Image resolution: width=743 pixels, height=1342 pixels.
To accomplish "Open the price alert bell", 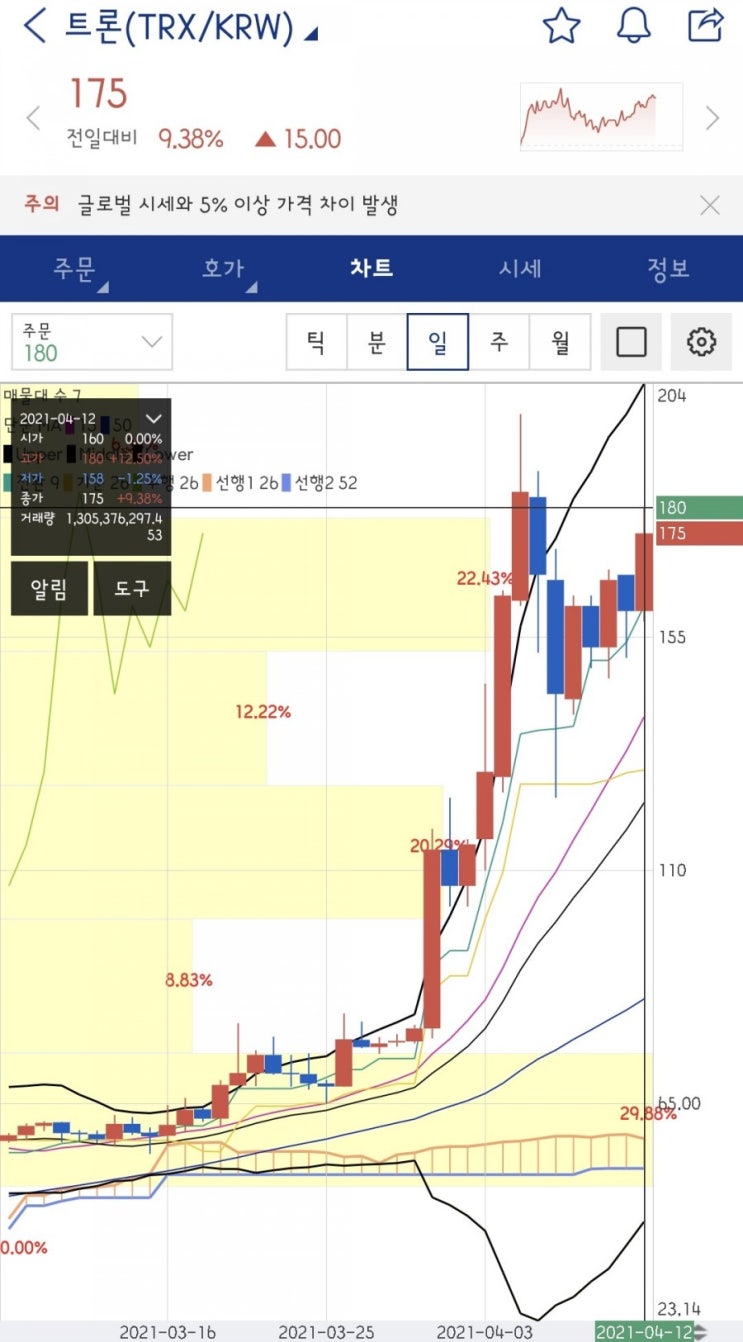I will pyautogui.click(x=633, y=27).
